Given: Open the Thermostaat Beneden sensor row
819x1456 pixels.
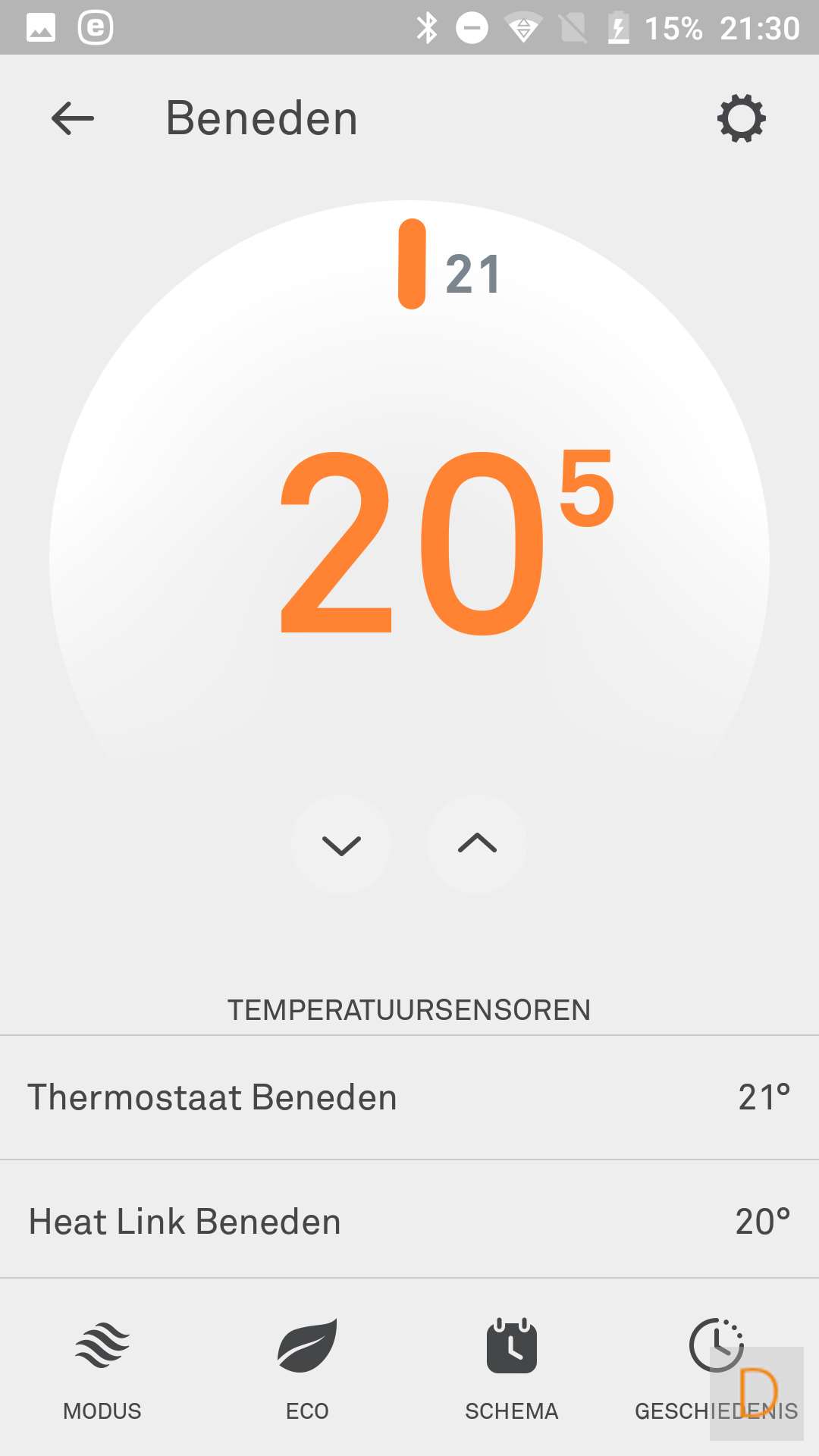Looking at the screenshot, I should (x=409, y=1097).
